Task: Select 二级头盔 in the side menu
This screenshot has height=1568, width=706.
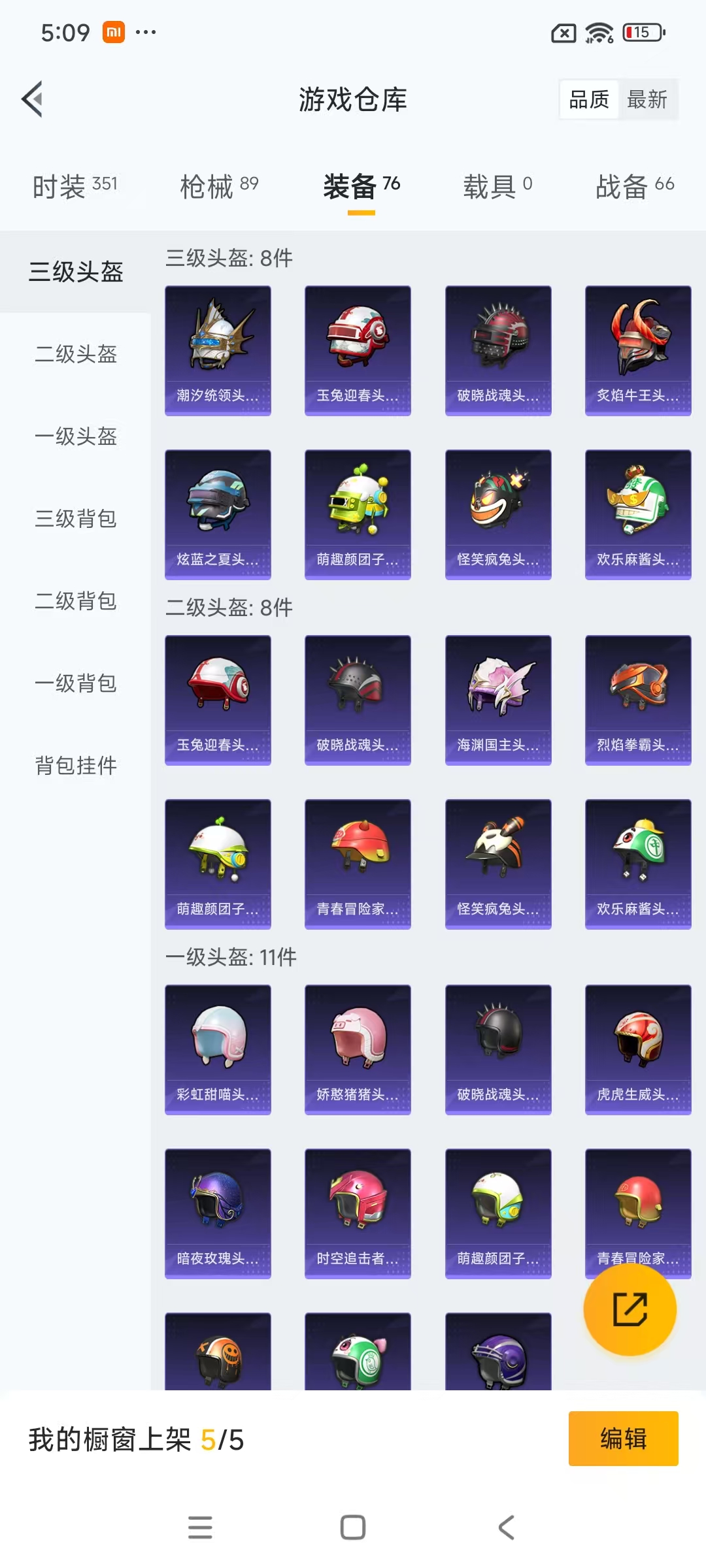Action: pos(76,354)
